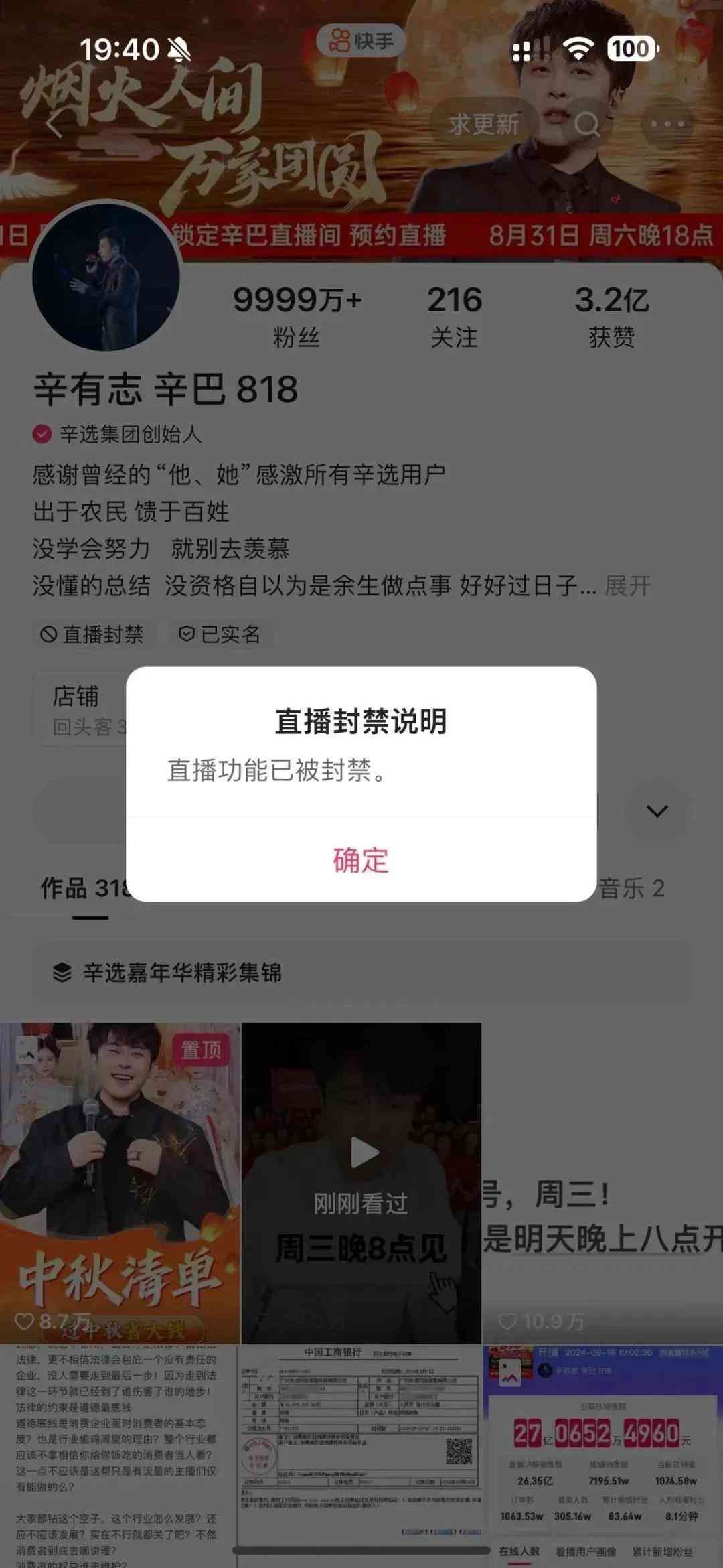Expand the bio with 展开
The width and height of the screenshot is (723, 1568).
point(627,586)
